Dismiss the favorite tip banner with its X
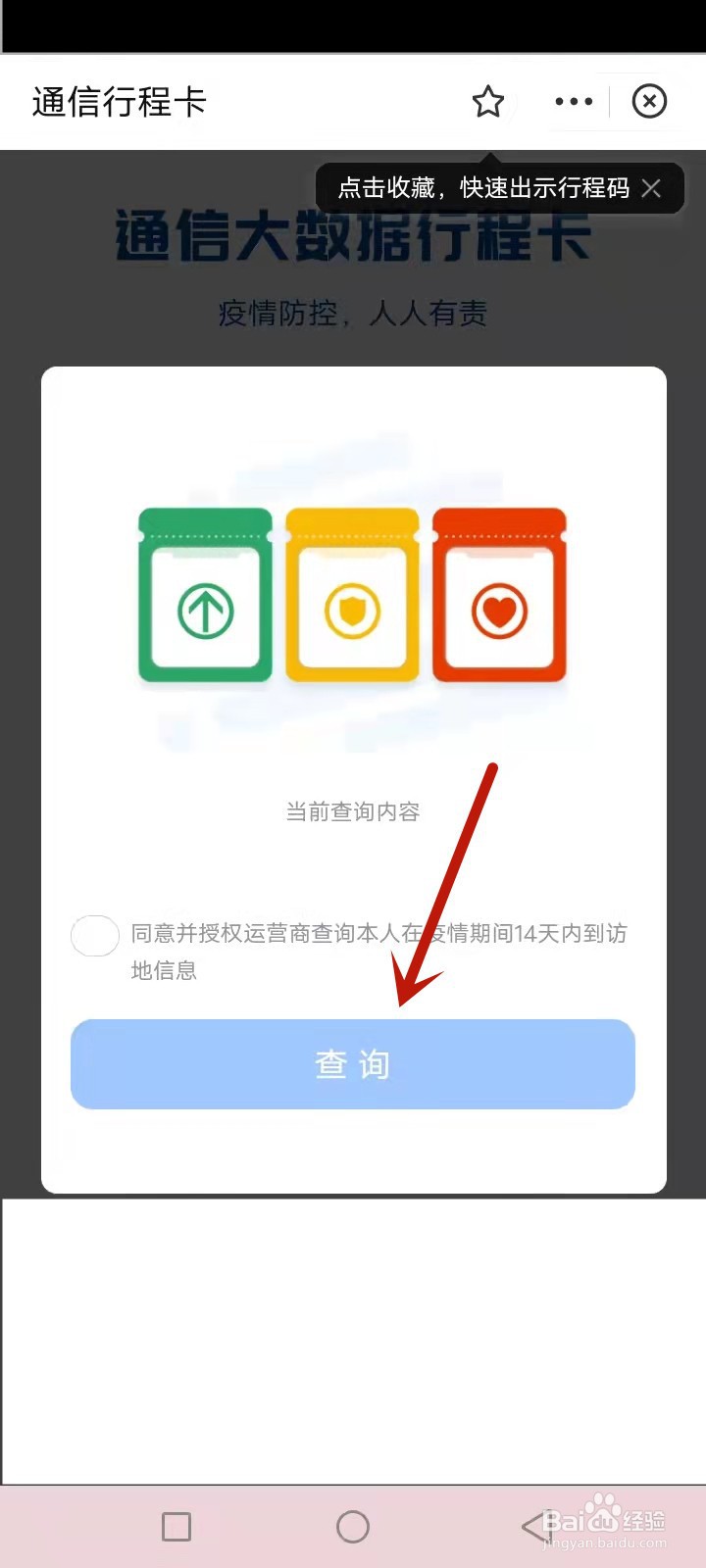Screen dimensions: 706x1568 click(651, 188)
